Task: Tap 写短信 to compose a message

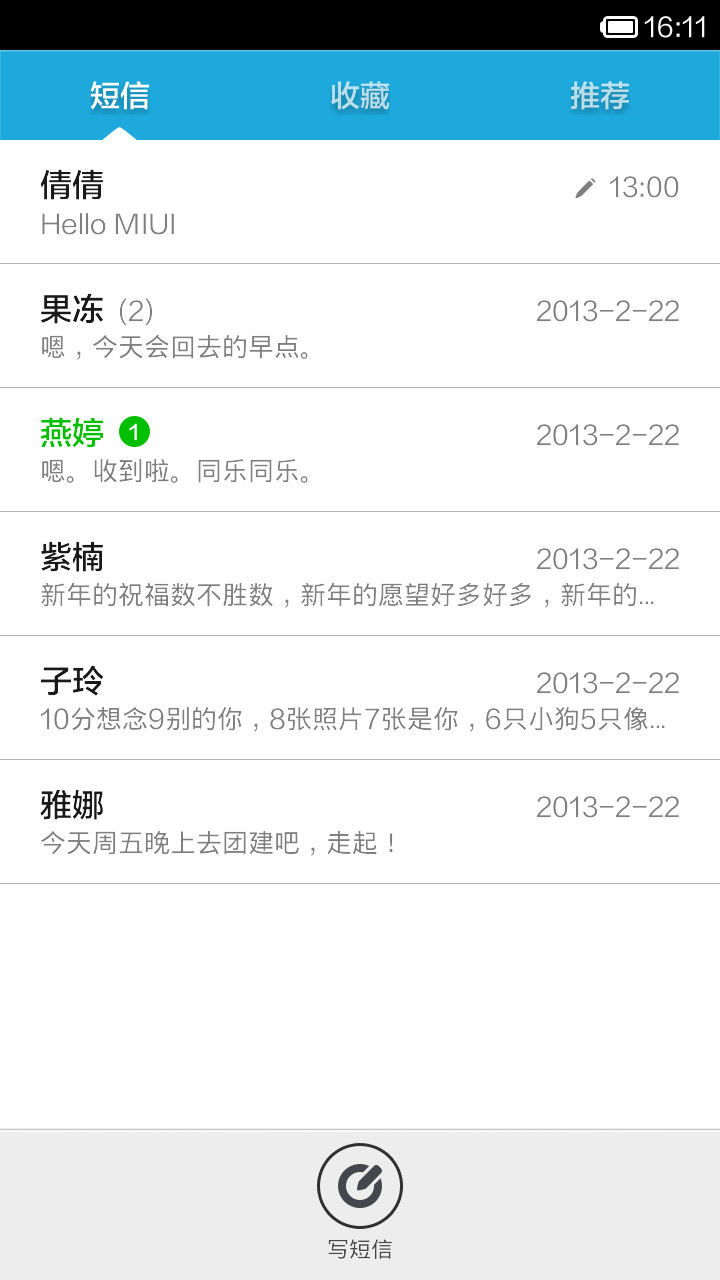Action: pos(360,1201)
